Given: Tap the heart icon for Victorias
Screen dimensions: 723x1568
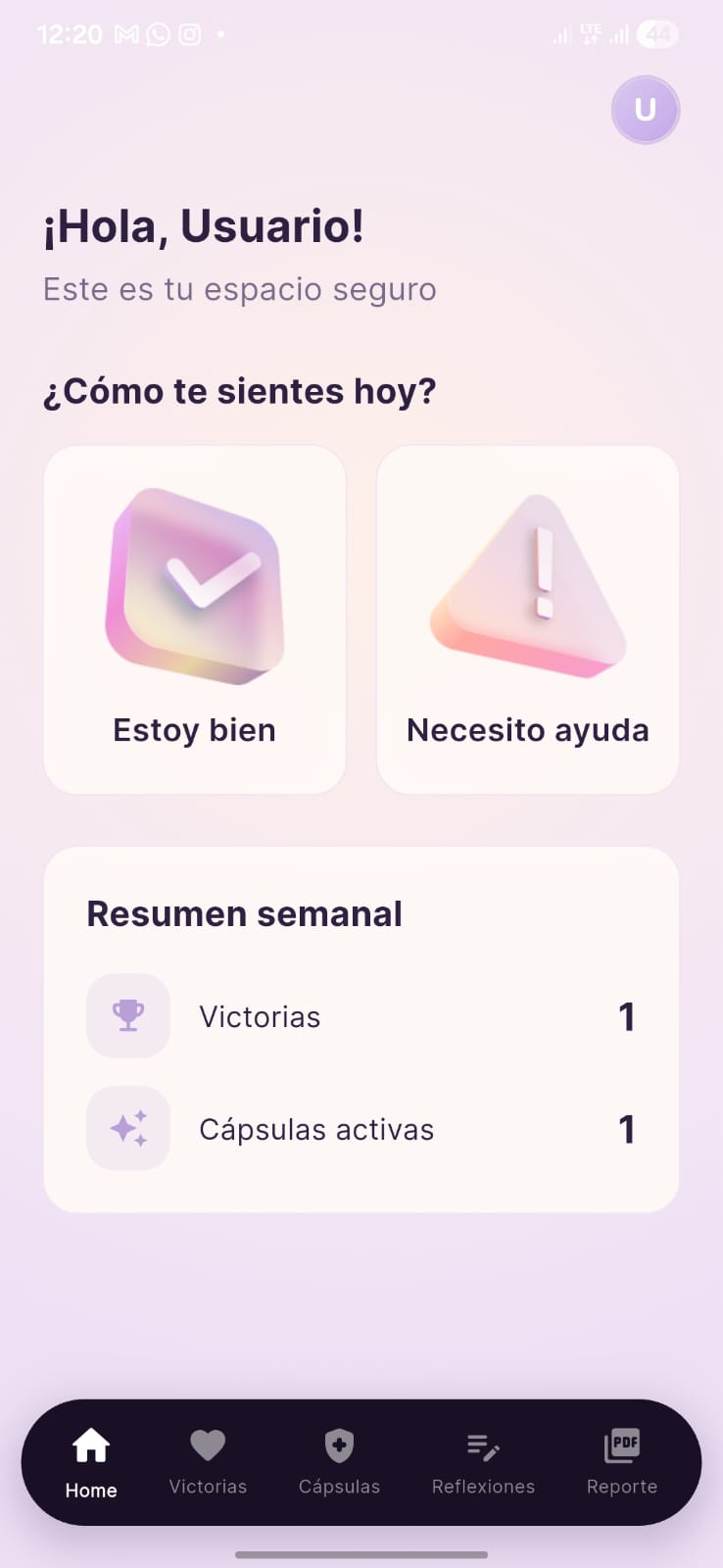Looking at the screenshot, I should tap(208, 1445).
